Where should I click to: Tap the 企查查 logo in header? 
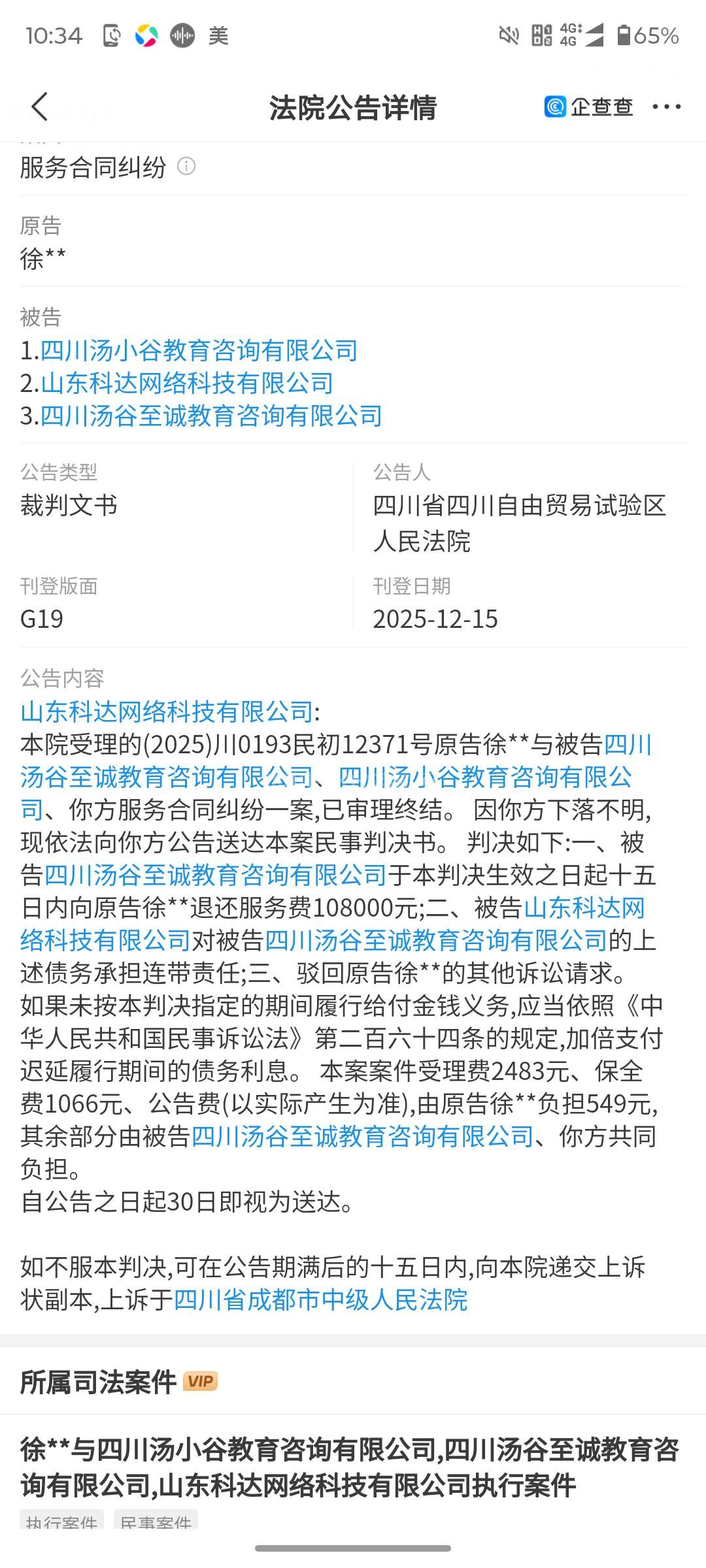[588, 106]
